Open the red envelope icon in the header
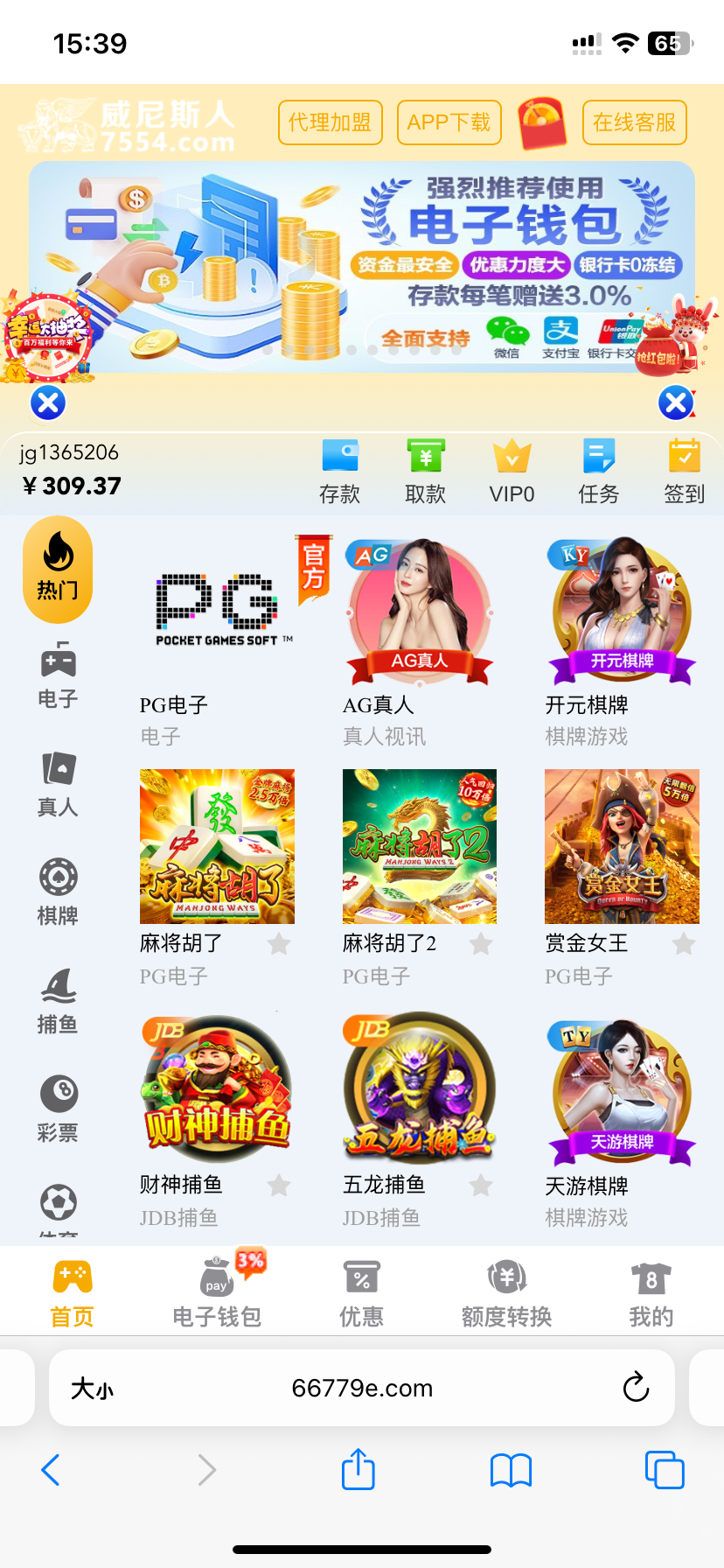This screenshot has height=1568, width=724. [x=542, y=122]
